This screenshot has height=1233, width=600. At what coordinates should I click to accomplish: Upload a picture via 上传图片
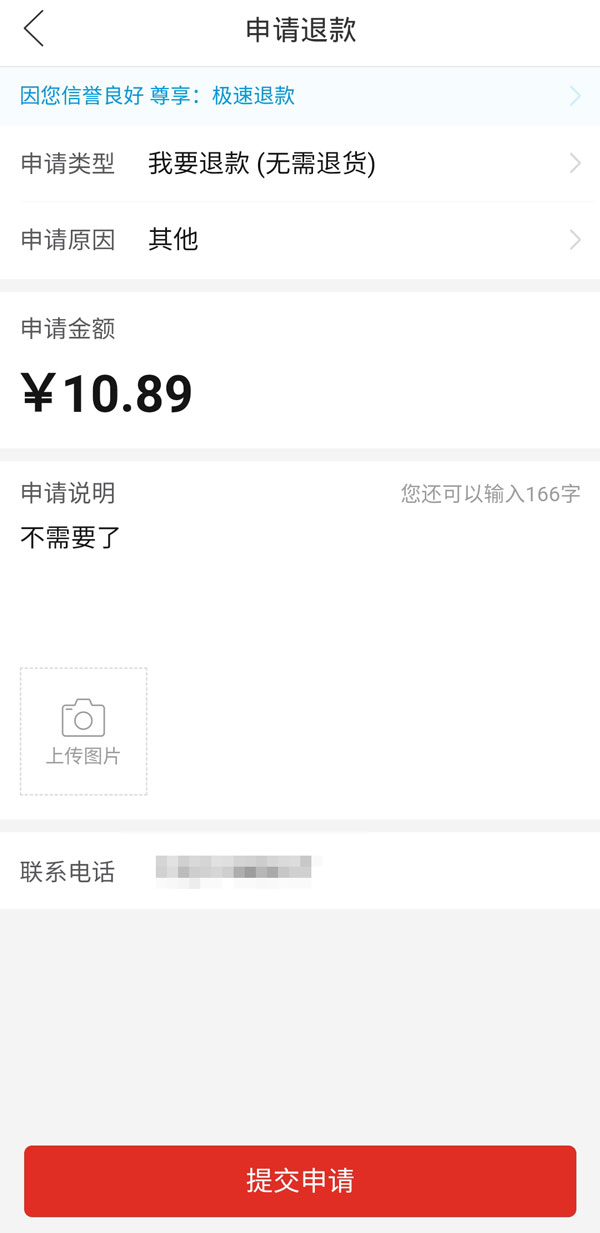pyautogui.click(x=83, y=731)
